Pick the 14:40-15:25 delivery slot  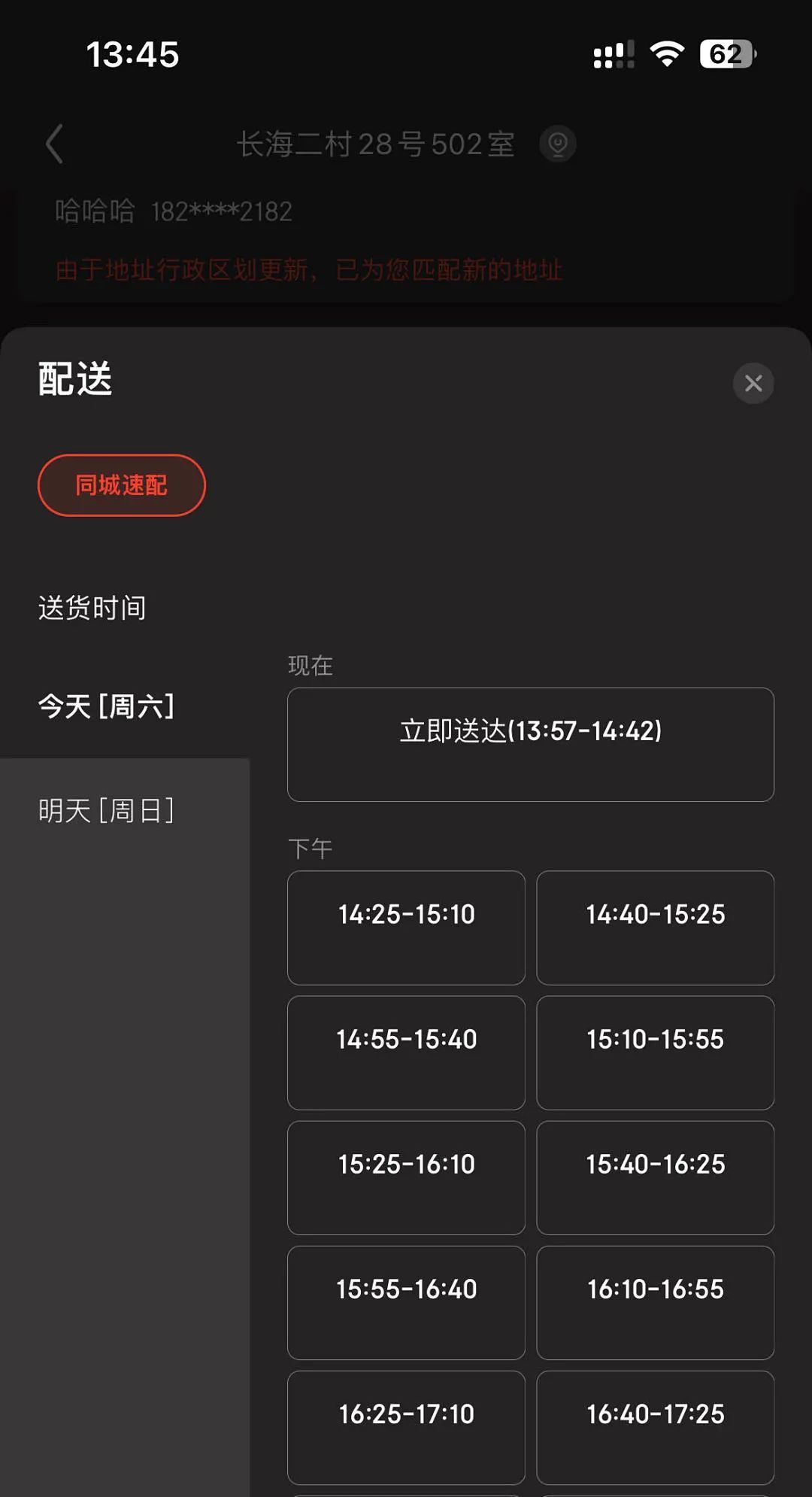655,927
